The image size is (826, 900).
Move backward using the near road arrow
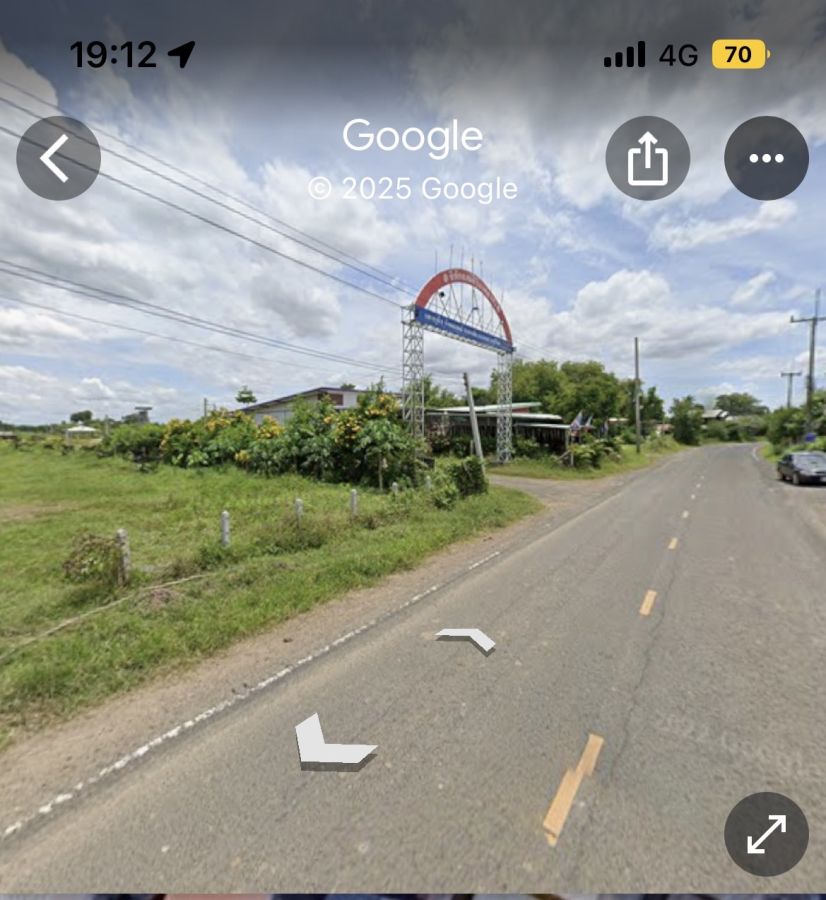pyautogui.click(x=331, y=745)
